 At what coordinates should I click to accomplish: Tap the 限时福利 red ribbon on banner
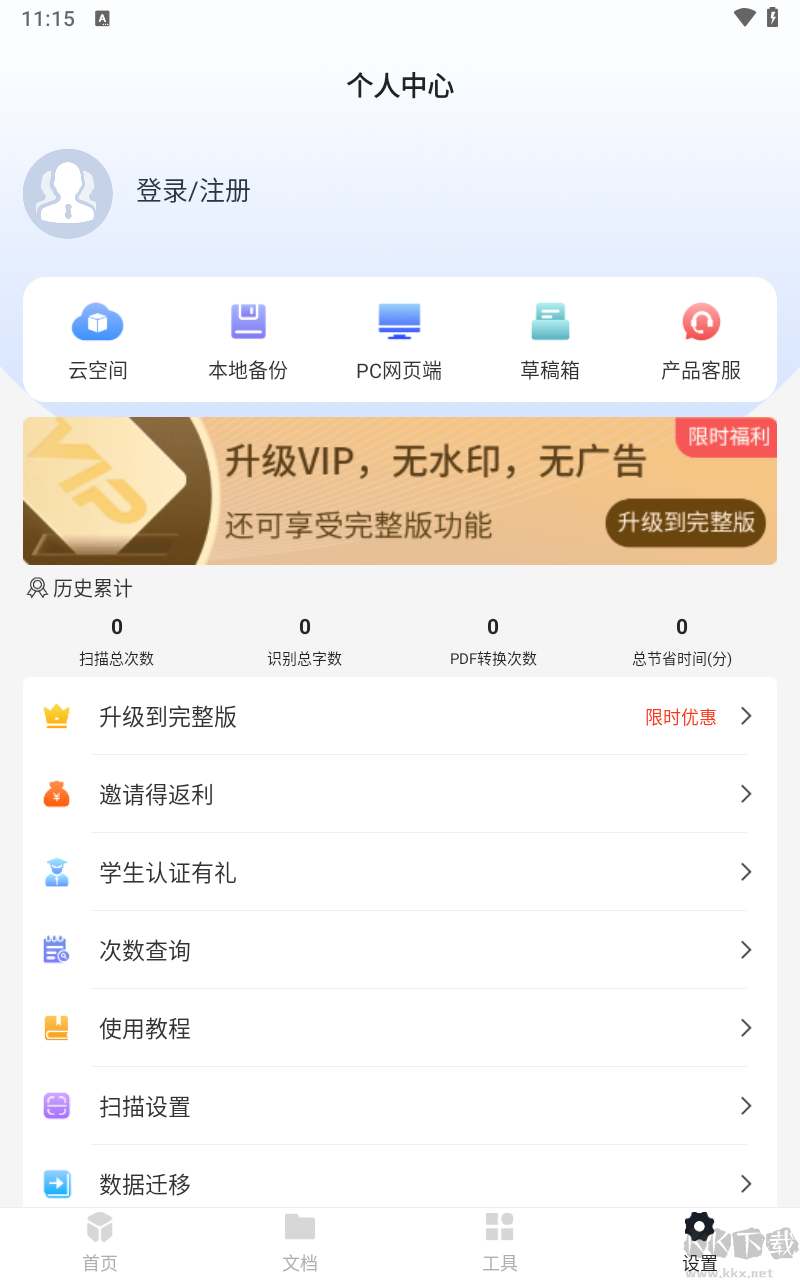[725, 438]
